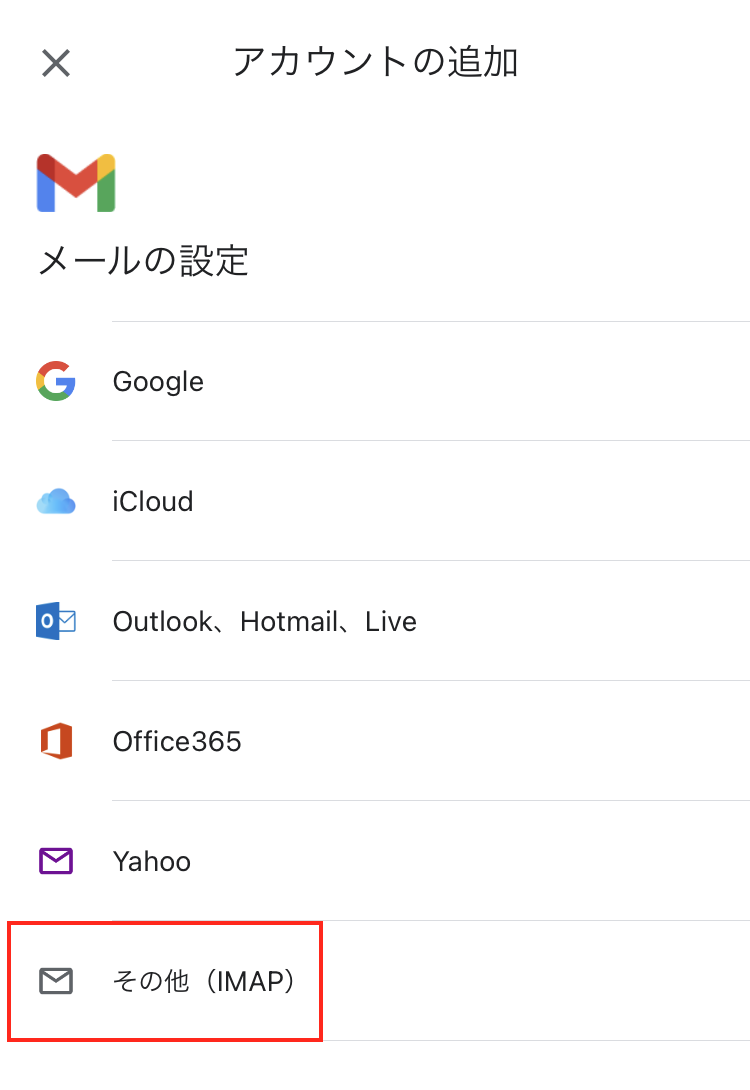Close the add account screen
Viewport: 750px width, 1090px height.
pos(56,63)
